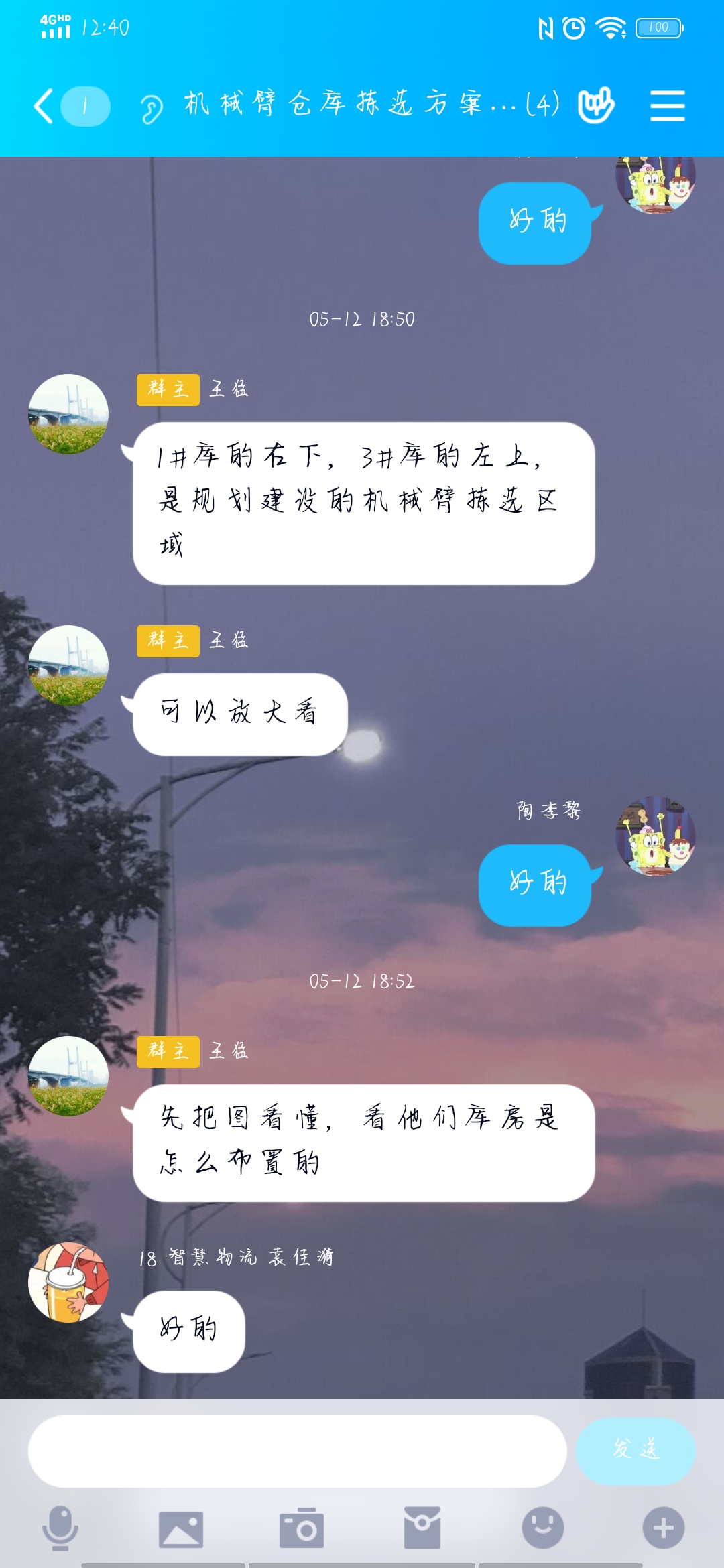
Task: Open the group settings hamburger menu
Action: coord(667,106)
